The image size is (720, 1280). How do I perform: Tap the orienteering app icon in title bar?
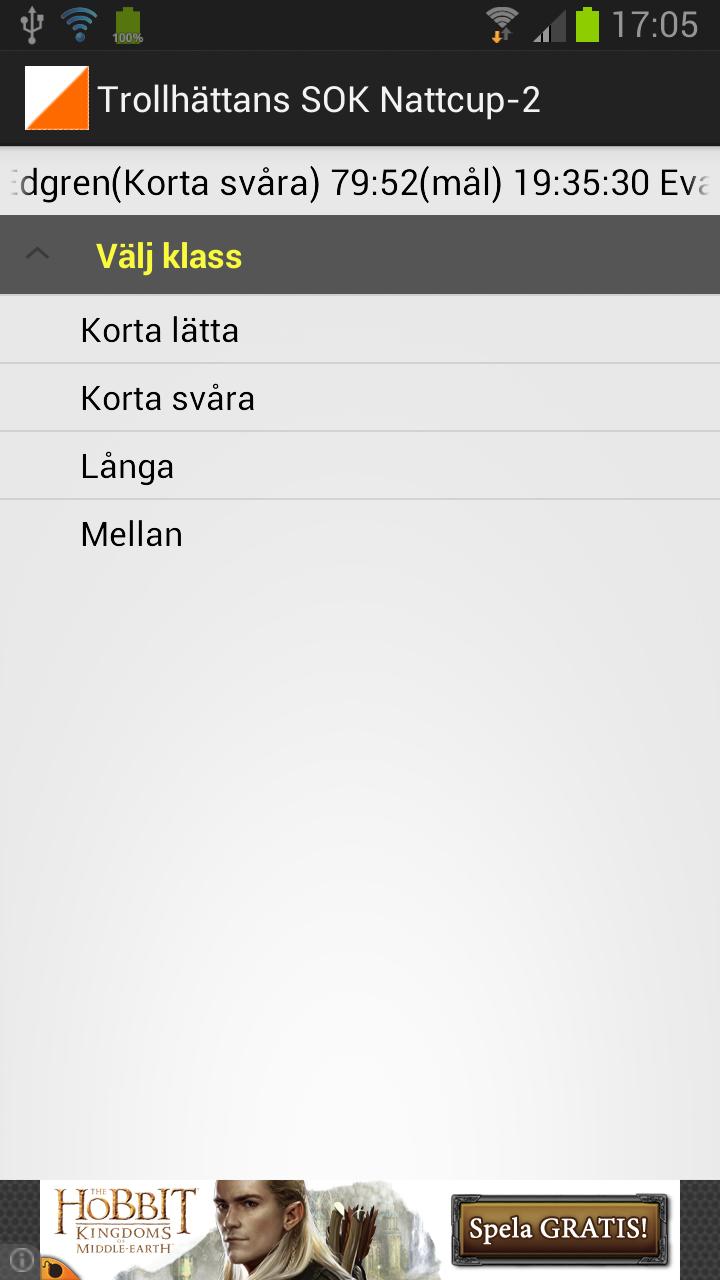[x=57, y=98]
